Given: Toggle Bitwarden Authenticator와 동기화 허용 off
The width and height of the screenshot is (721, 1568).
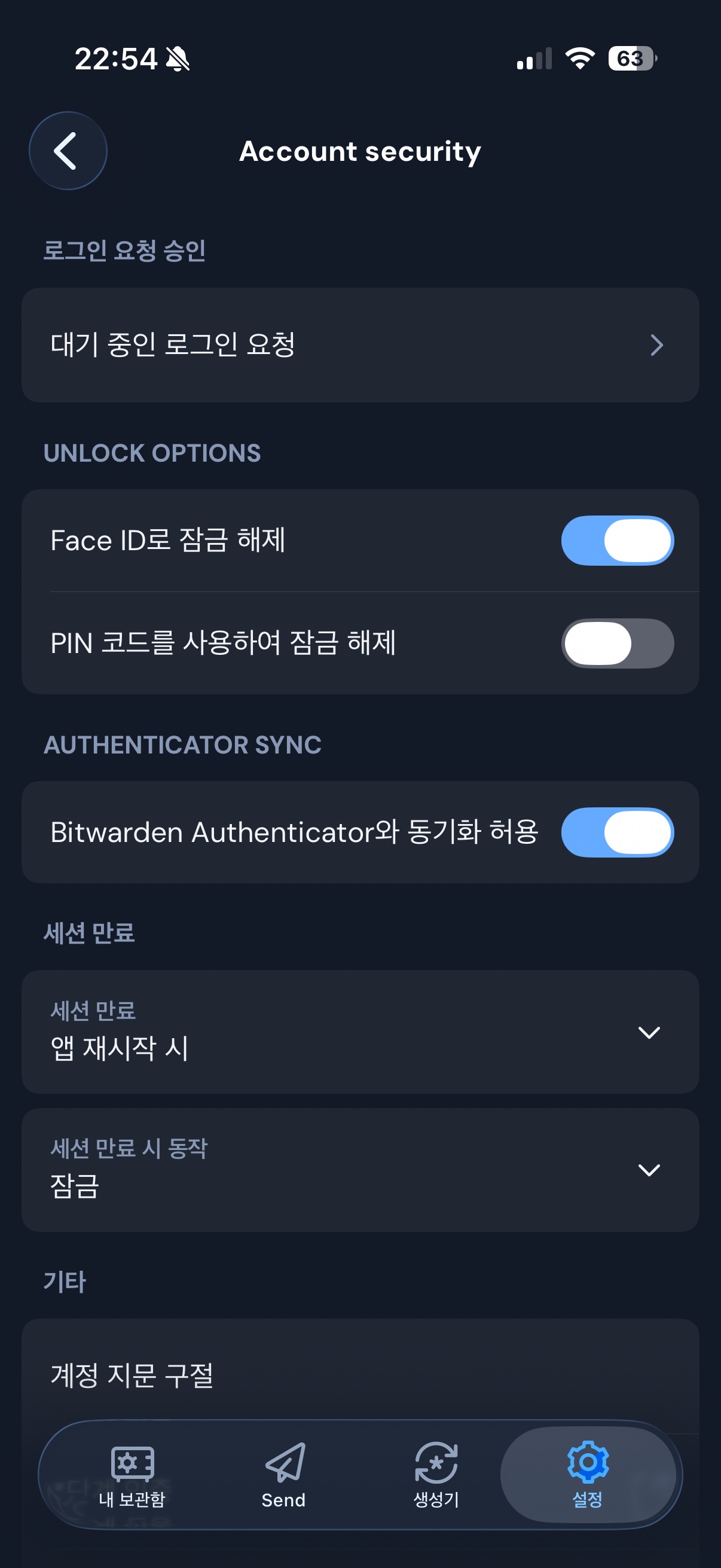Looking at the screenshot, I should pos(618,832).
